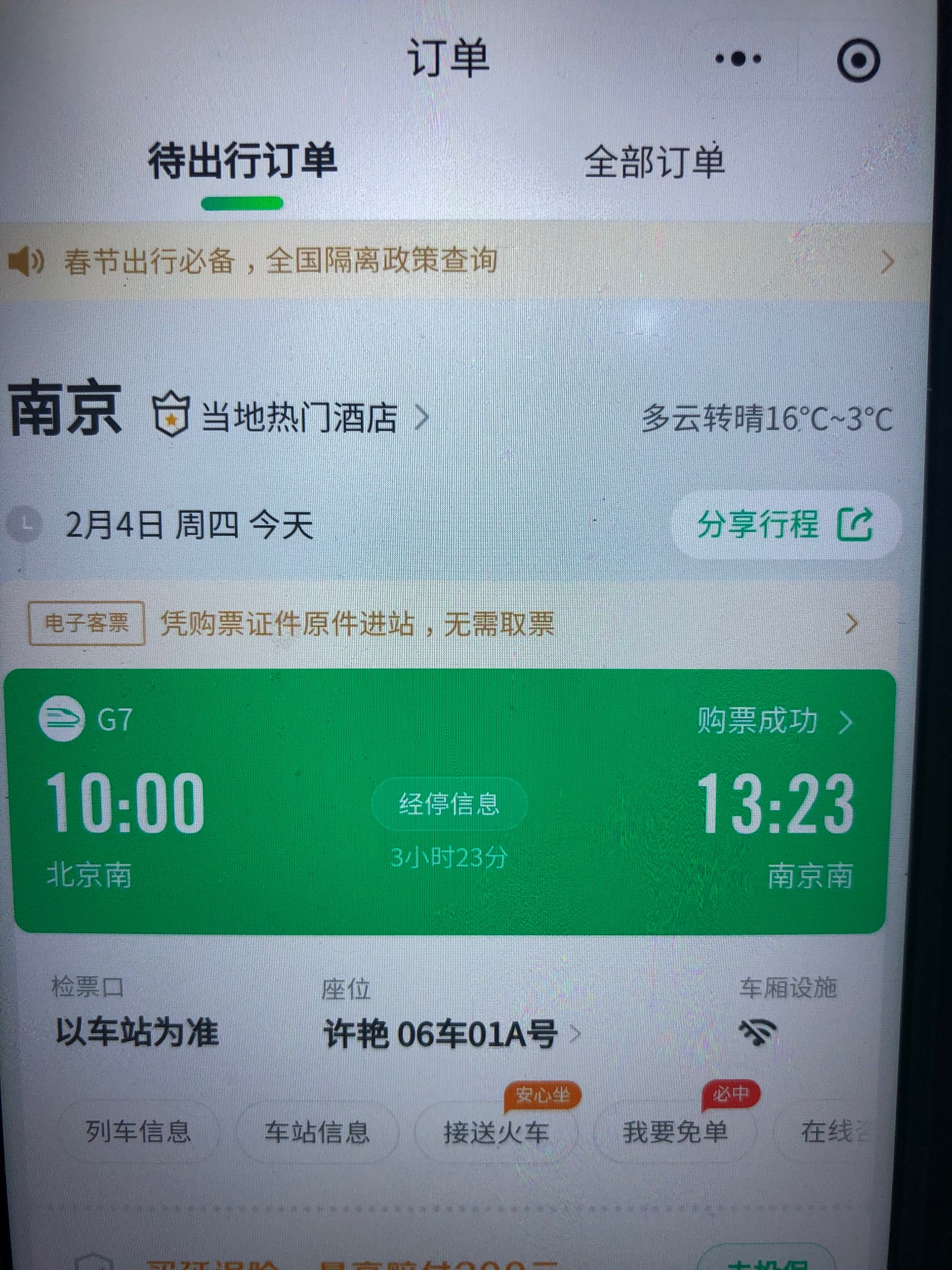The image size is (952, 1270).
Task: Switch to the 全部订单 tab
Action: point(654,162)
